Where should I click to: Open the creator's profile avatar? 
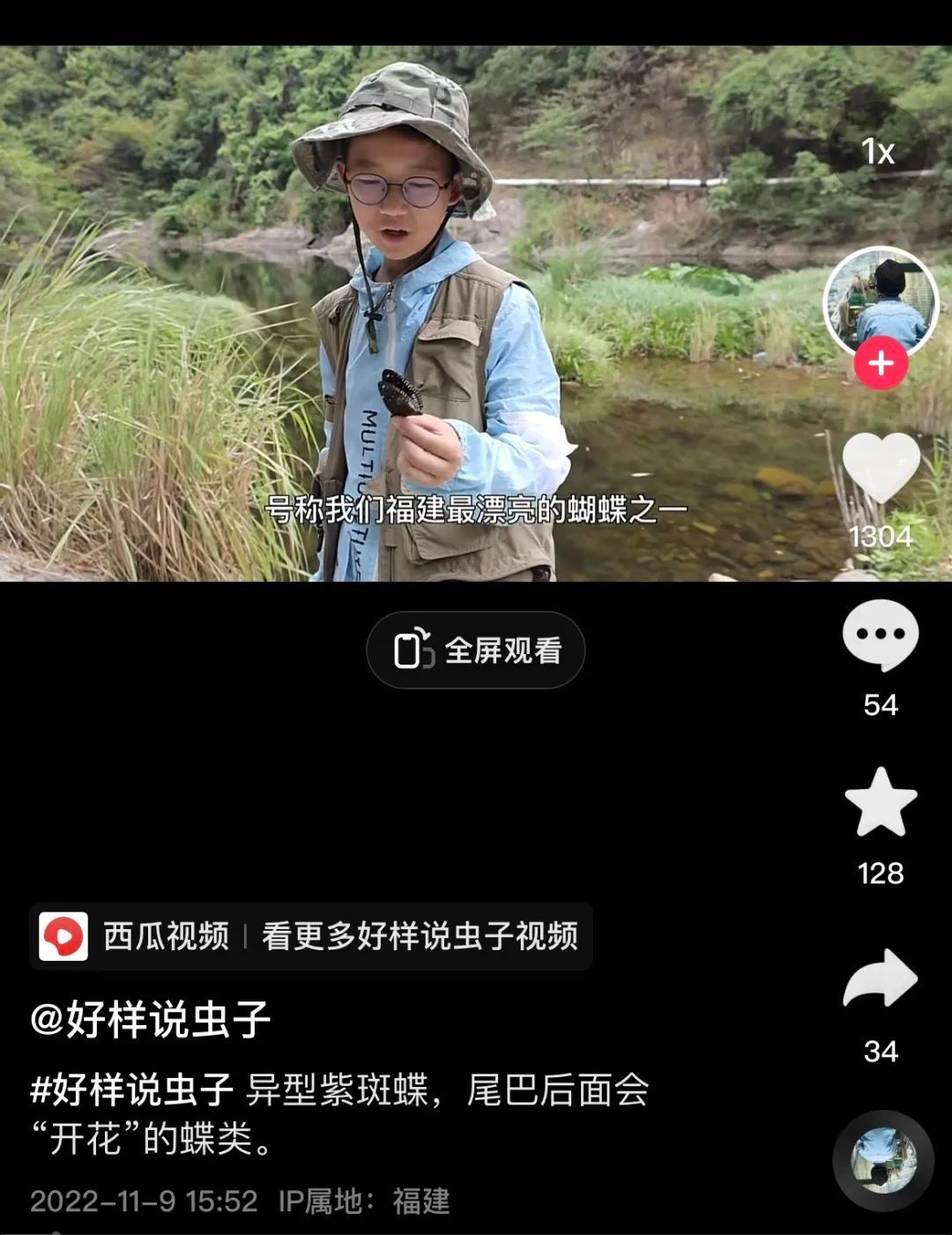click(x=881, y=302)
